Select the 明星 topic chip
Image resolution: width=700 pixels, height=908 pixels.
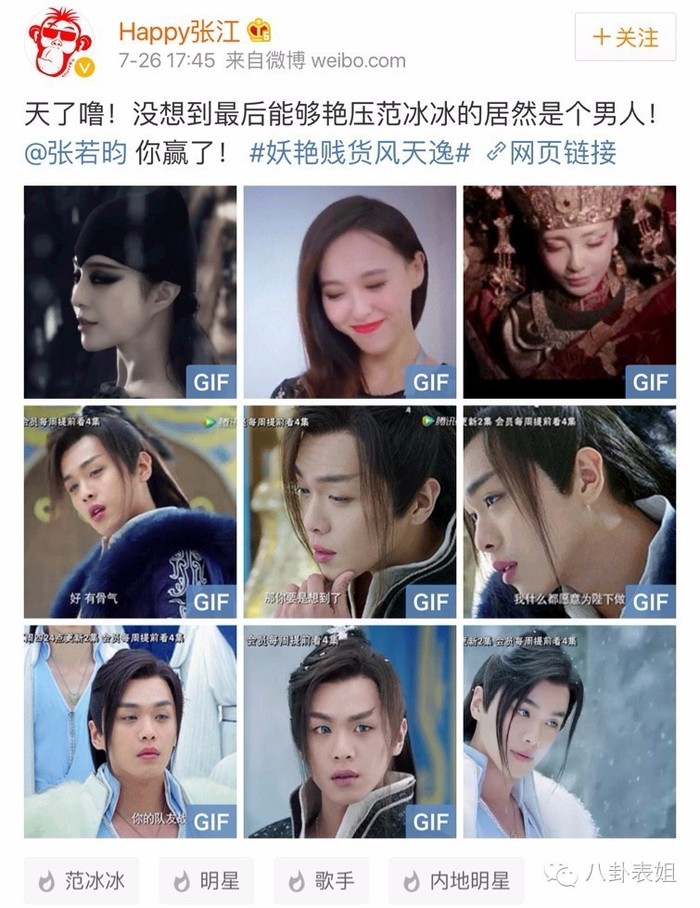pyautogui.click(x=206, y=880)
